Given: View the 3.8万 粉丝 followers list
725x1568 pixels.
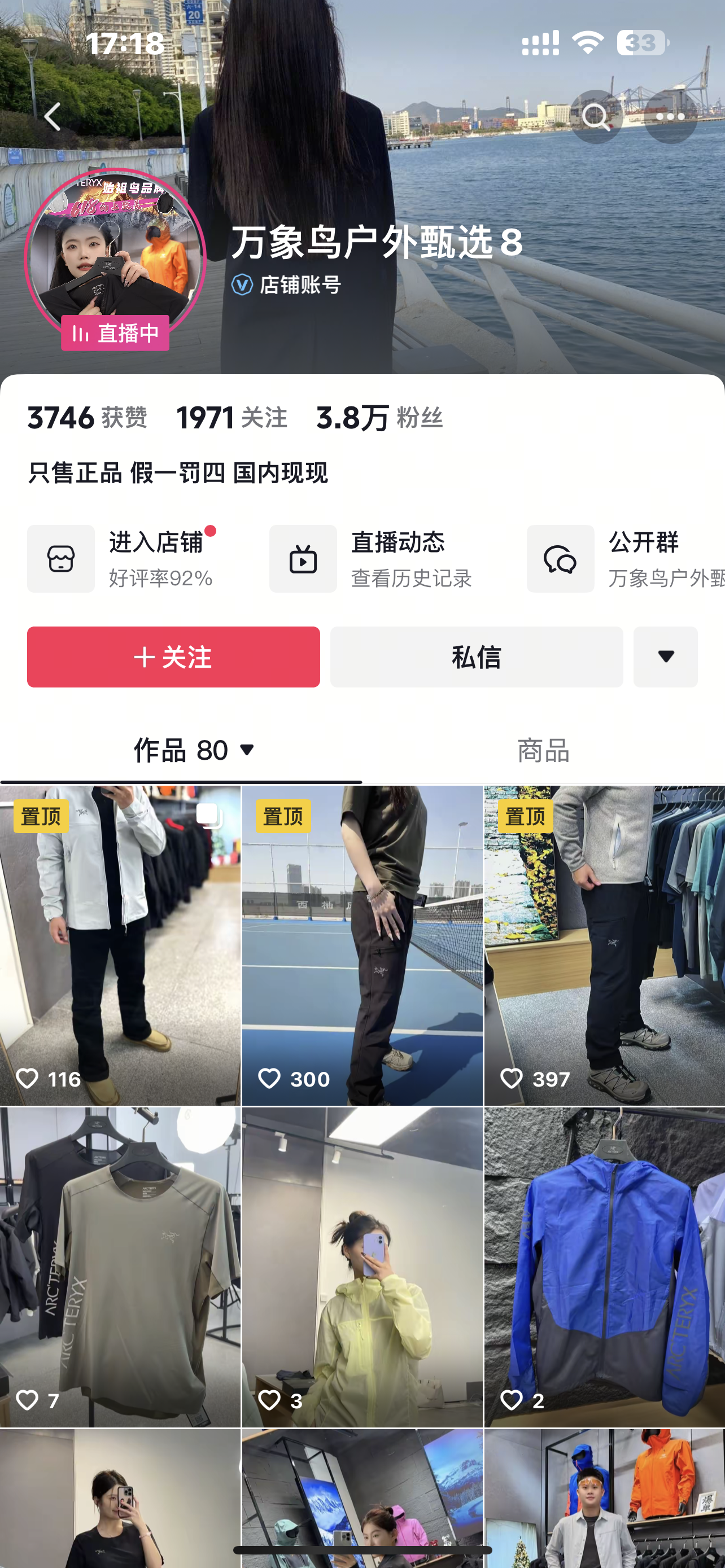Looking at the screenshot, I should [379, 418].
